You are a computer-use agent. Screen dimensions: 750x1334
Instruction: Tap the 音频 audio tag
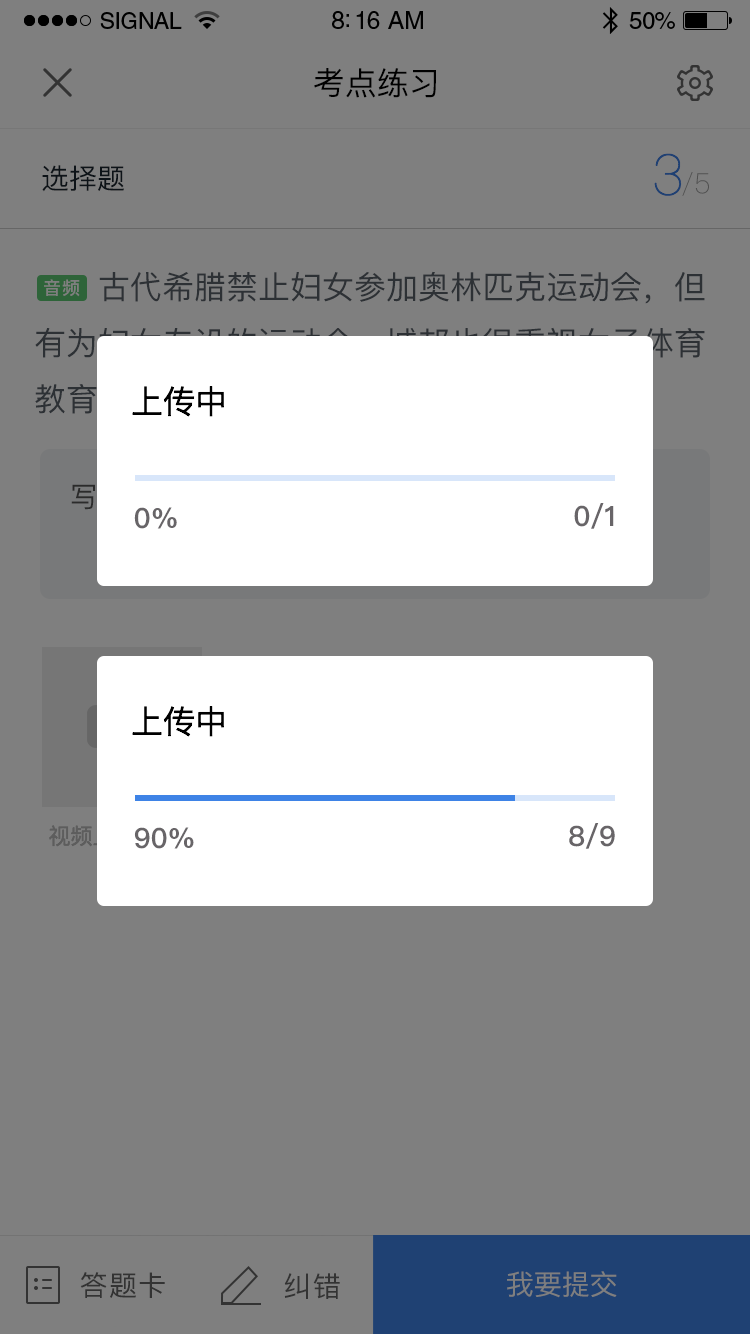[x=63, y=289]
